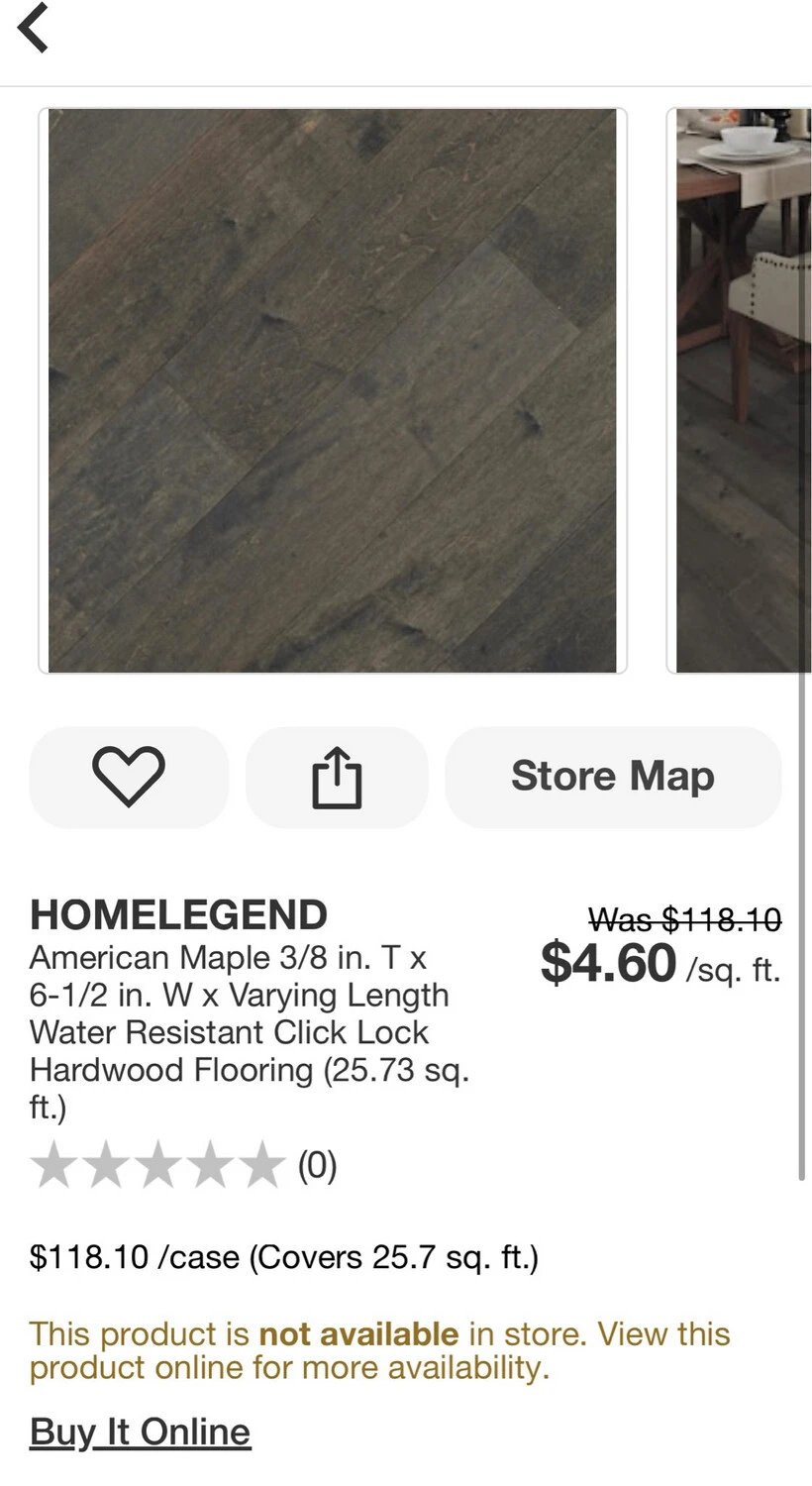Image resolution: width=812 pixels, height=1486 pixels.
Task: Open the share options via the share icon
Action: point(337,777)
